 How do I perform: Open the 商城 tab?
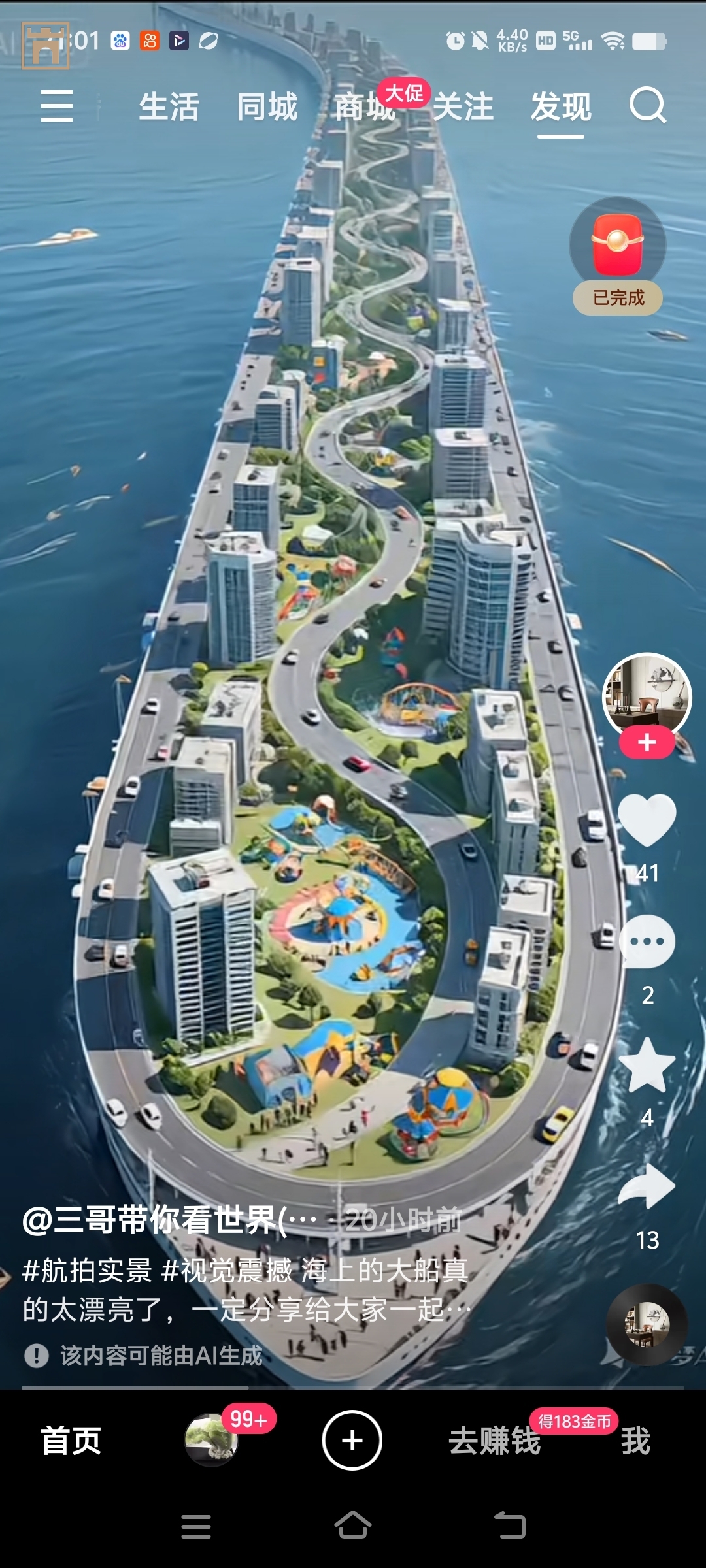point(365,108)
